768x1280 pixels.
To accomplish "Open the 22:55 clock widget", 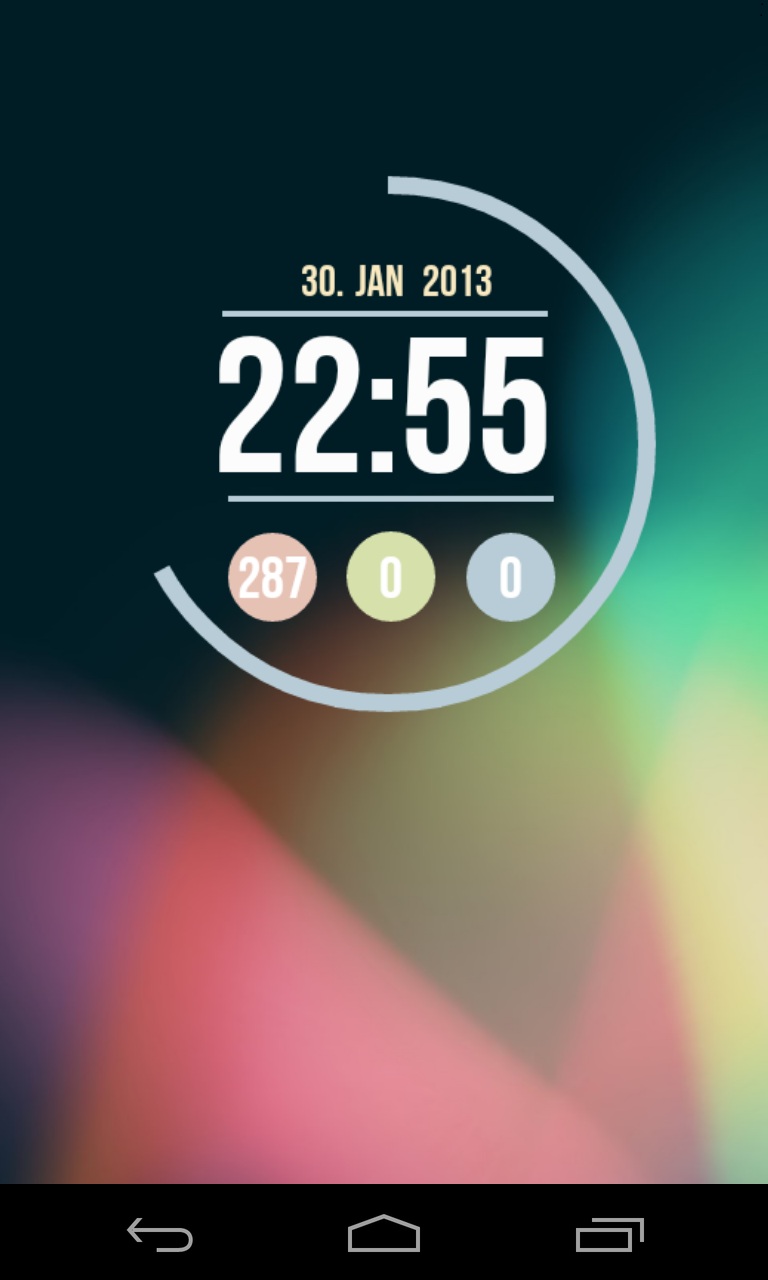I will [383, 405].
